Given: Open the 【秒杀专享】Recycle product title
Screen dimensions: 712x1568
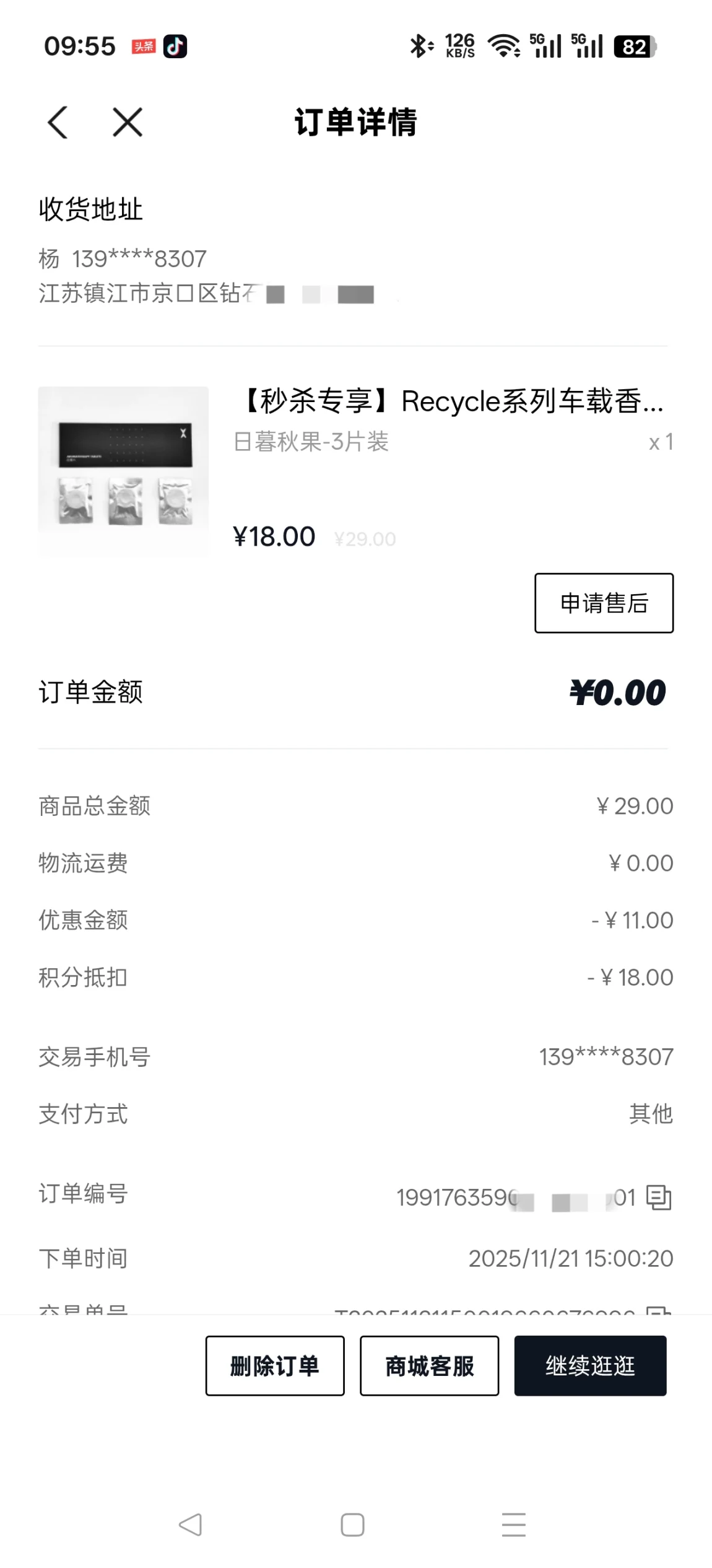Looking at the screenshot, I should 452,401.
